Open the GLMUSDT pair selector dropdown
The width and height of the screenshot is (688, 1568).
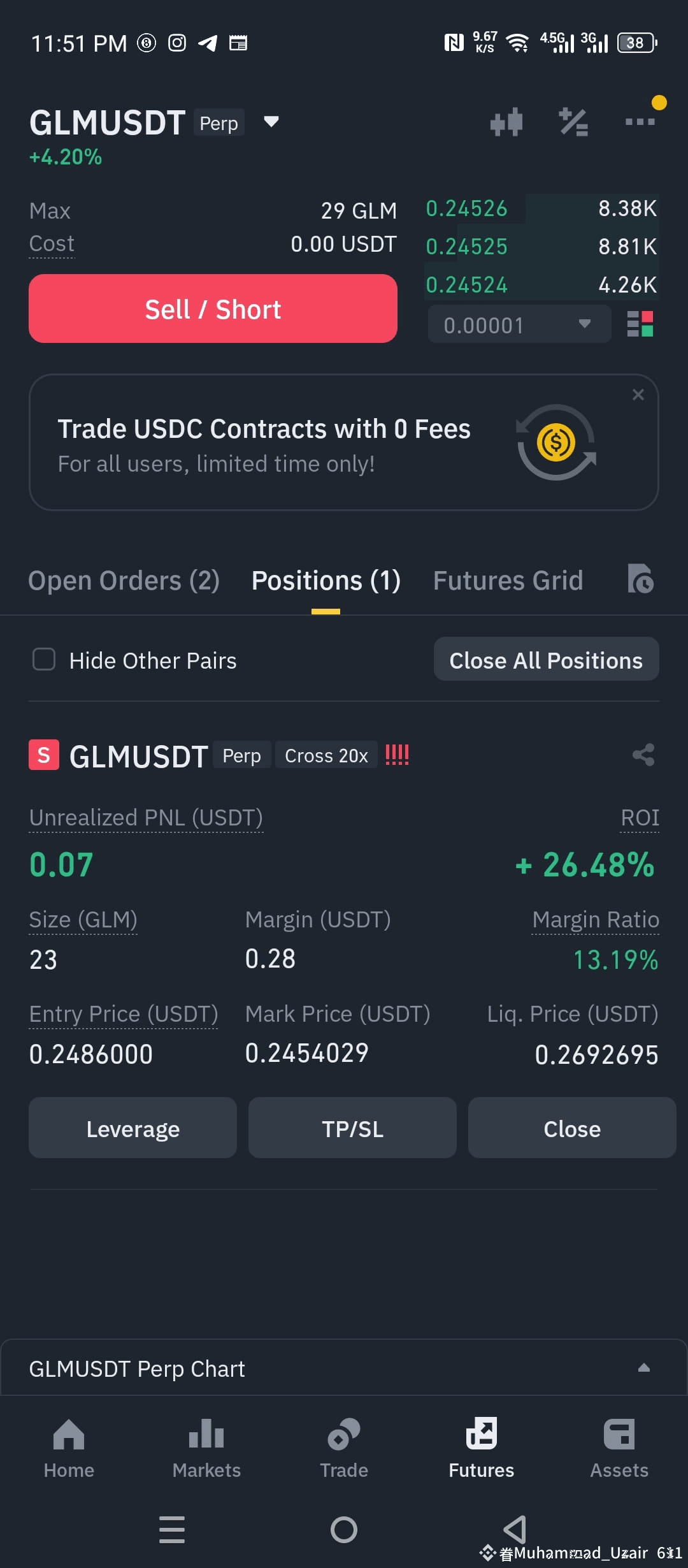coord(271,121)
